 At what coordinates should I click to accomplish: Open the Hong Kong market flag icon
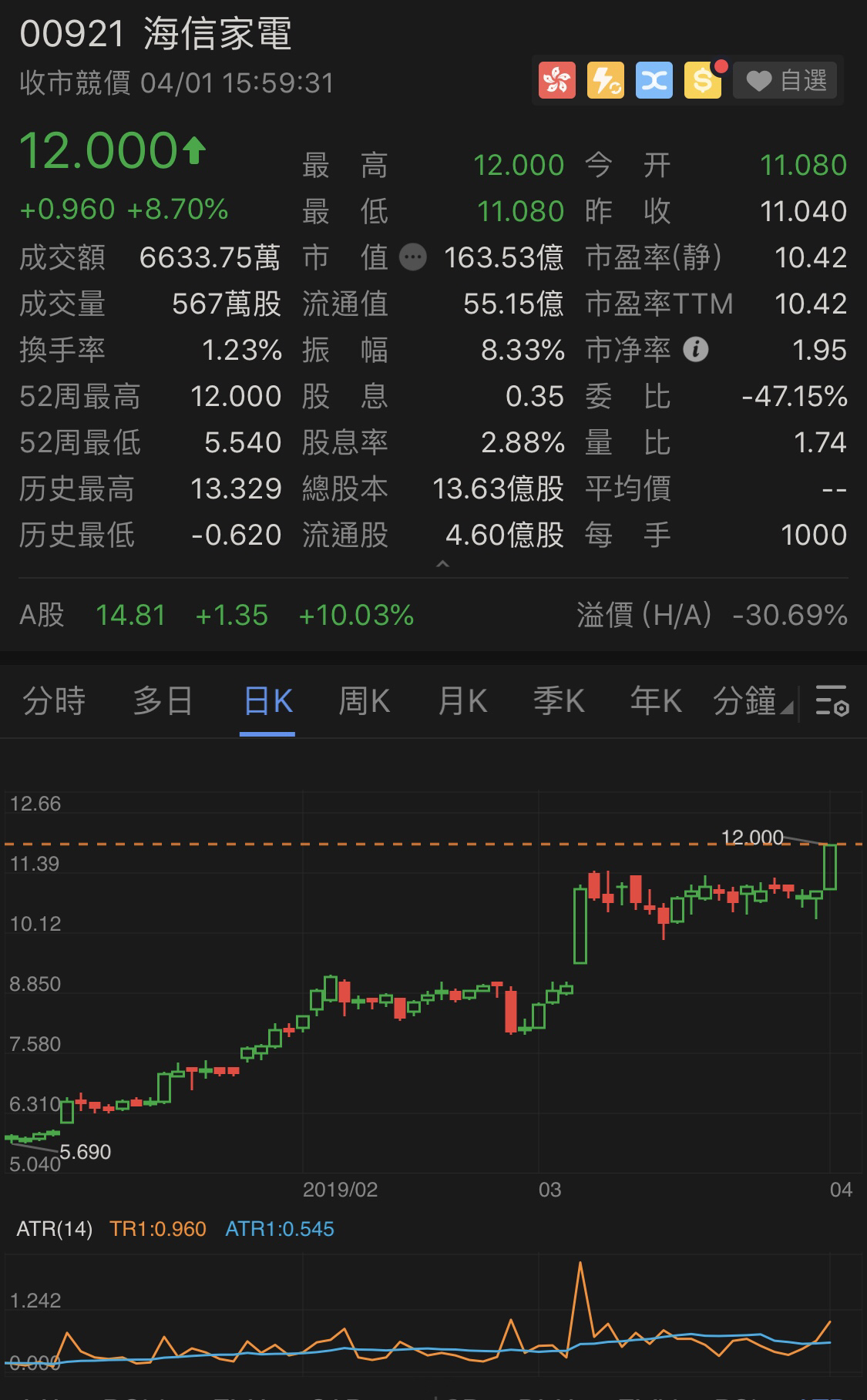pos(558,80)
